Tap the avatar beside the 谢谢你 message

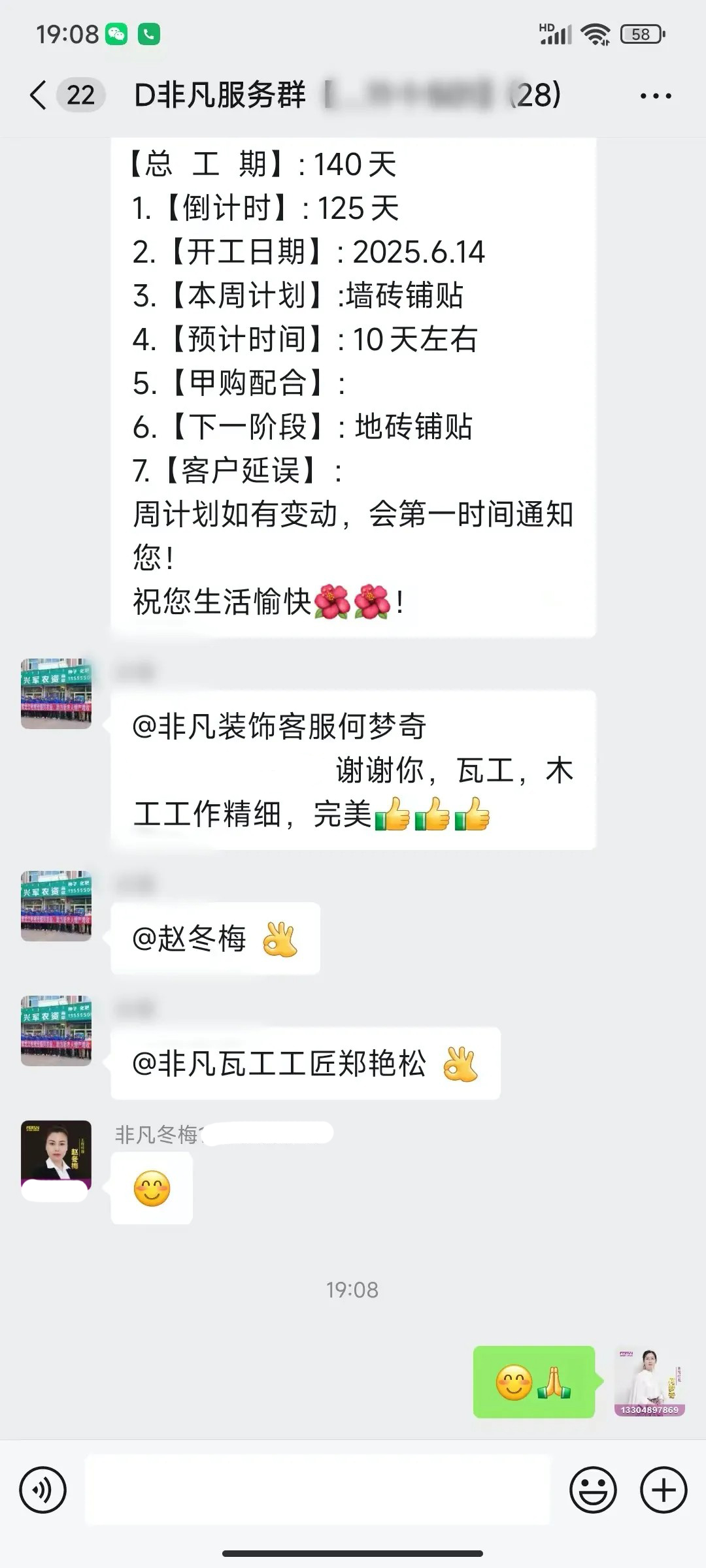point(56,693)
